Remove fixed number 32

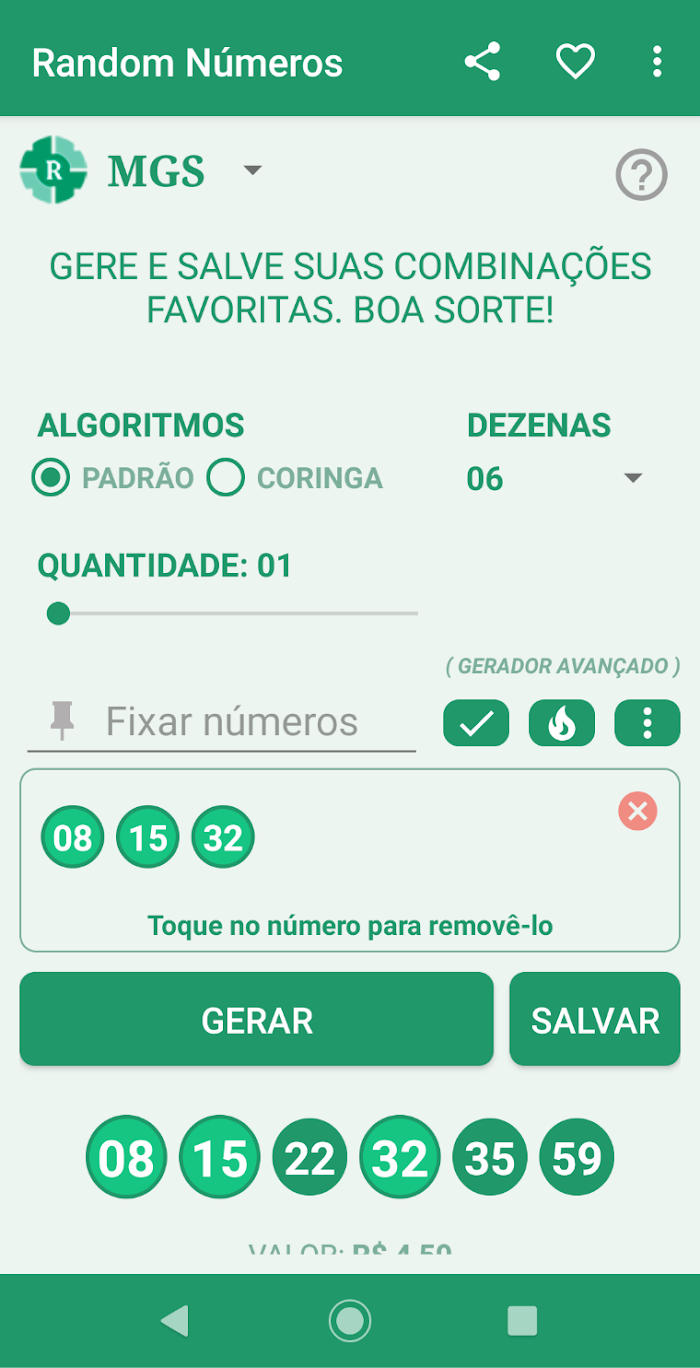point(223,837)
